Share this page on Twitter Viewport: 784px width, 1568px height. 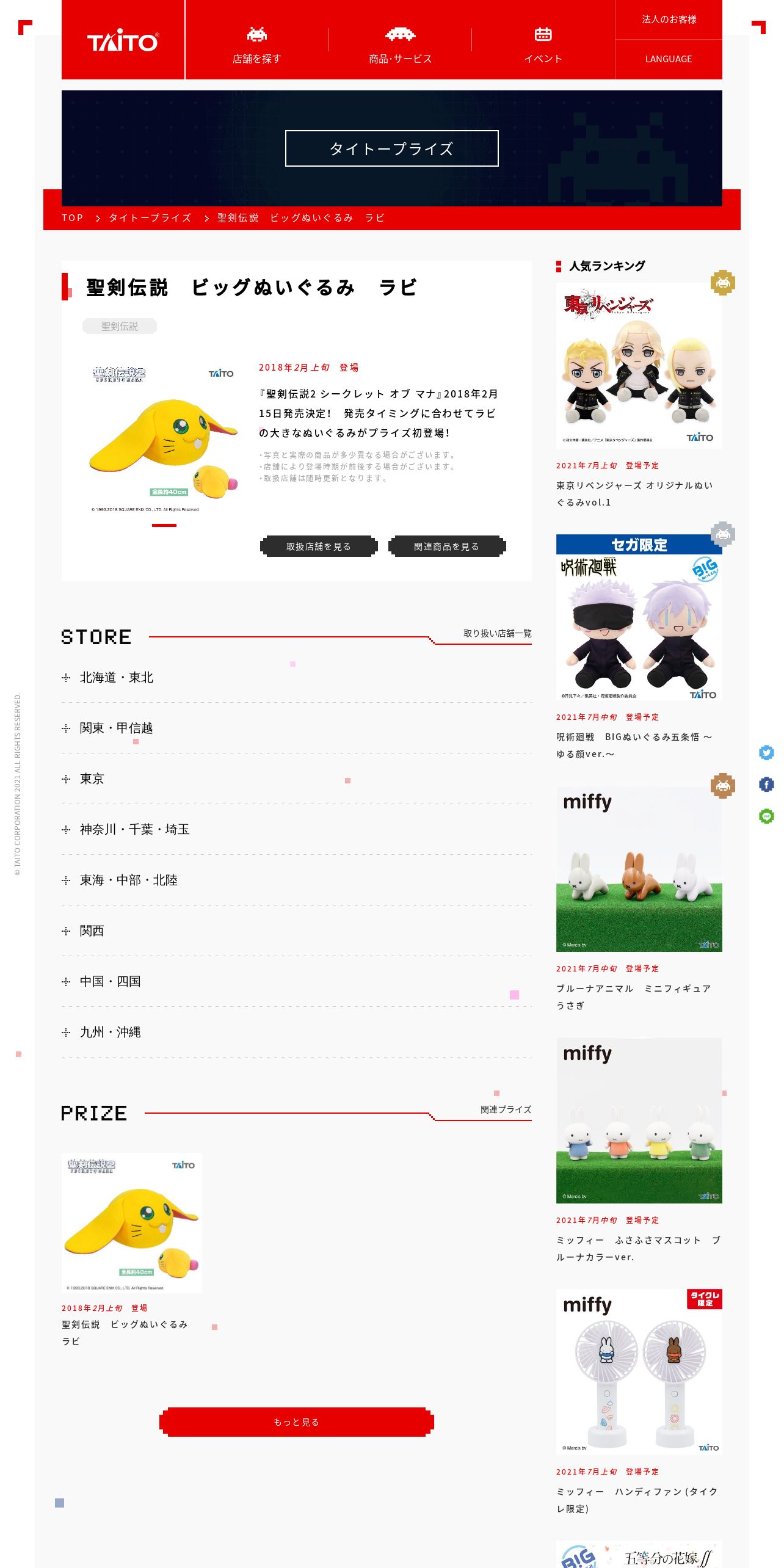pos(766,753)
